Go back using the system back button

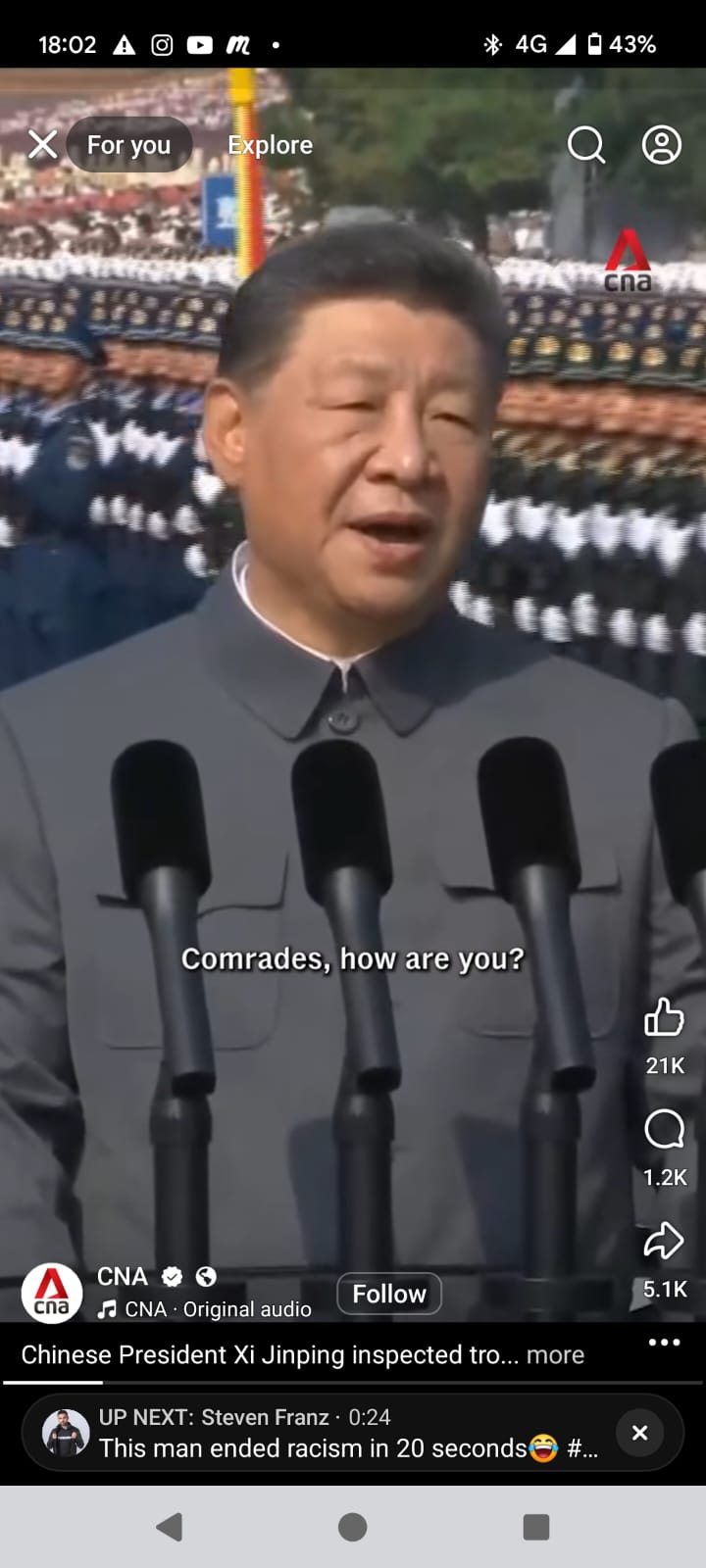point(170,1526)
